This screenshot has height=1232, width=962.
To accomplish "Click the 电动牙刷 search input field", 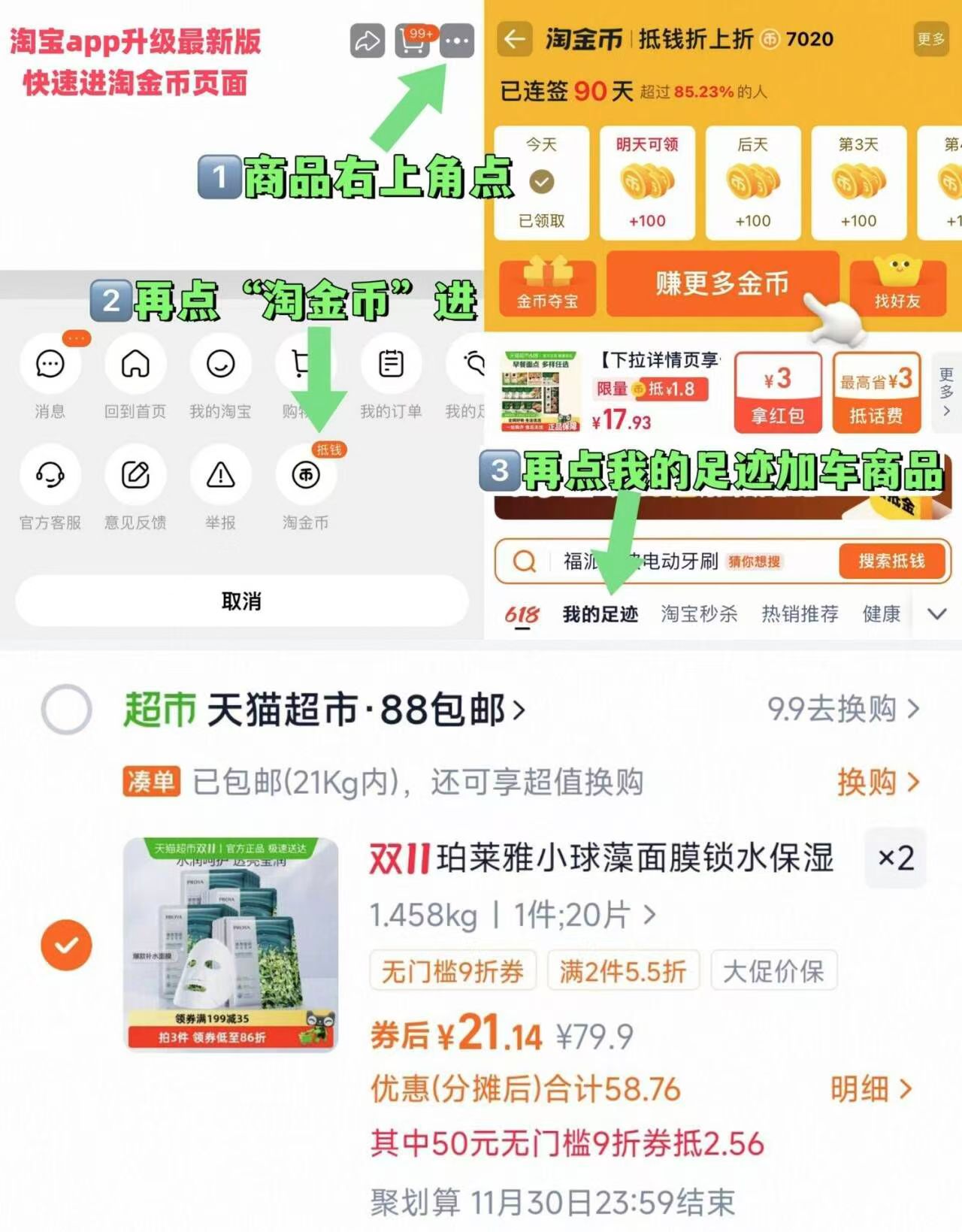I will pos(661,562).
